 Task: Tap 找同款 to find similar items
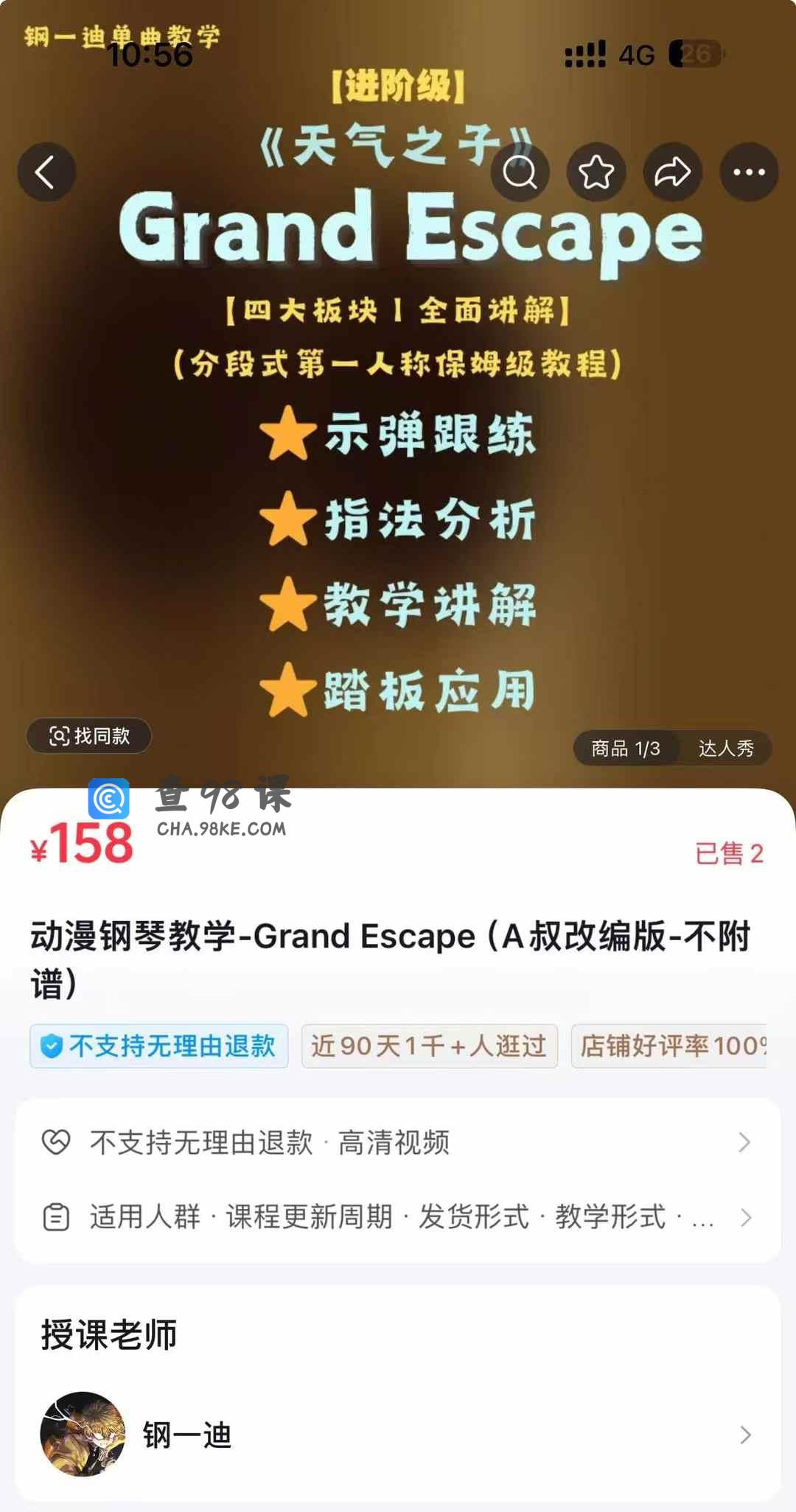89,735
